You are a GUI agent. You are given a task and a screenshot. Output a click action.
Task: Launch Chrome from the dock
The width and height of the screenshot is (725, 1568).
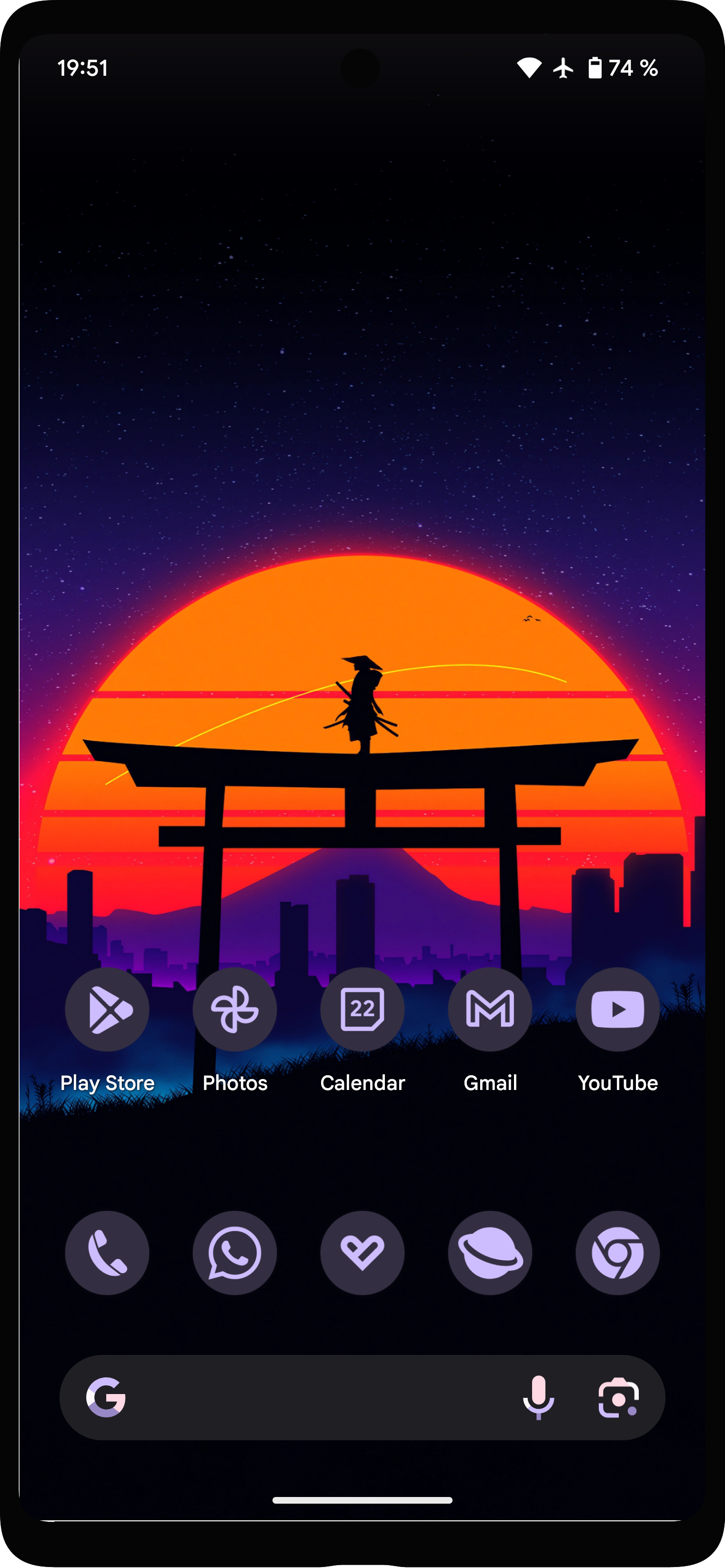click(x=618, y=1252)
